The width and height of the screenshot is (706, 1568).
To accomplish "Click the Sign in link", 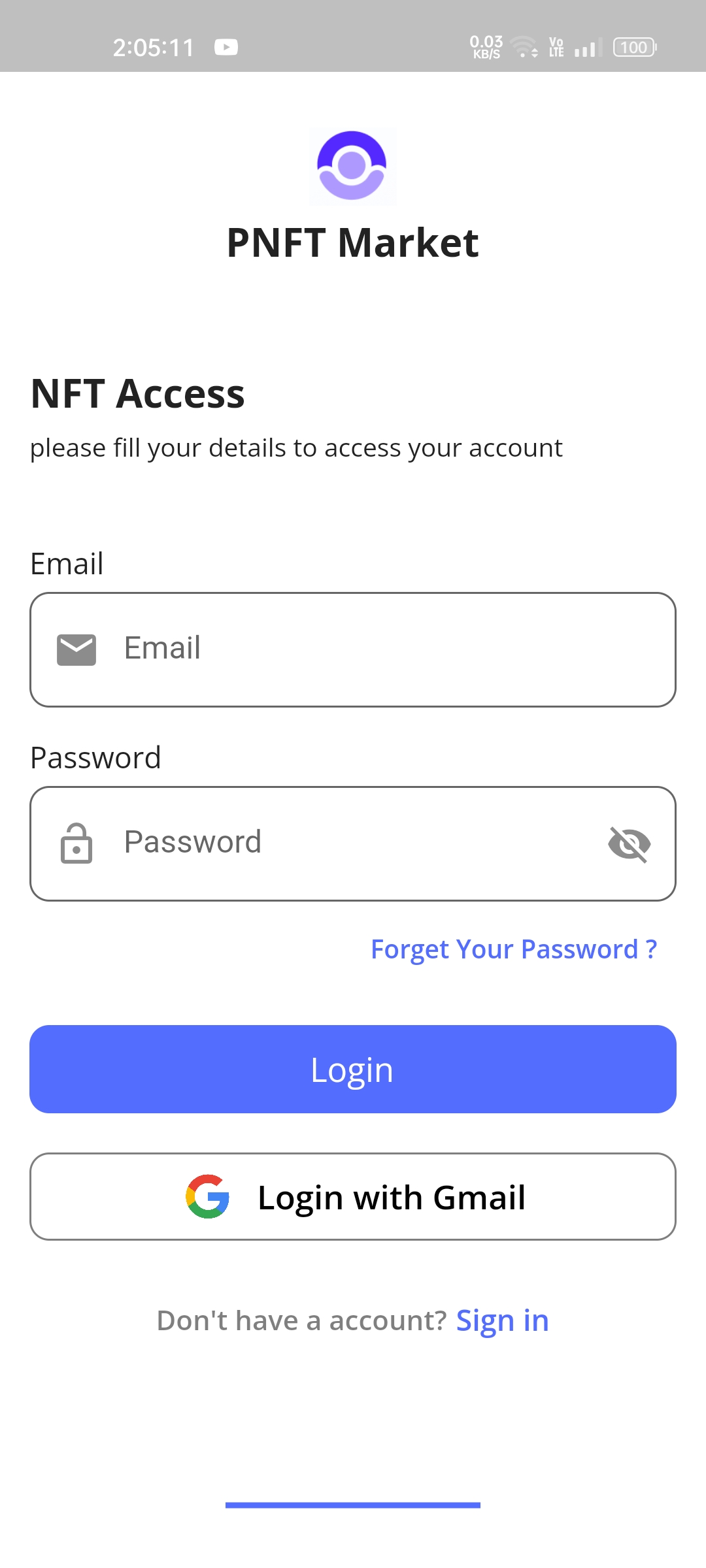I will (x=502, y=1320).
